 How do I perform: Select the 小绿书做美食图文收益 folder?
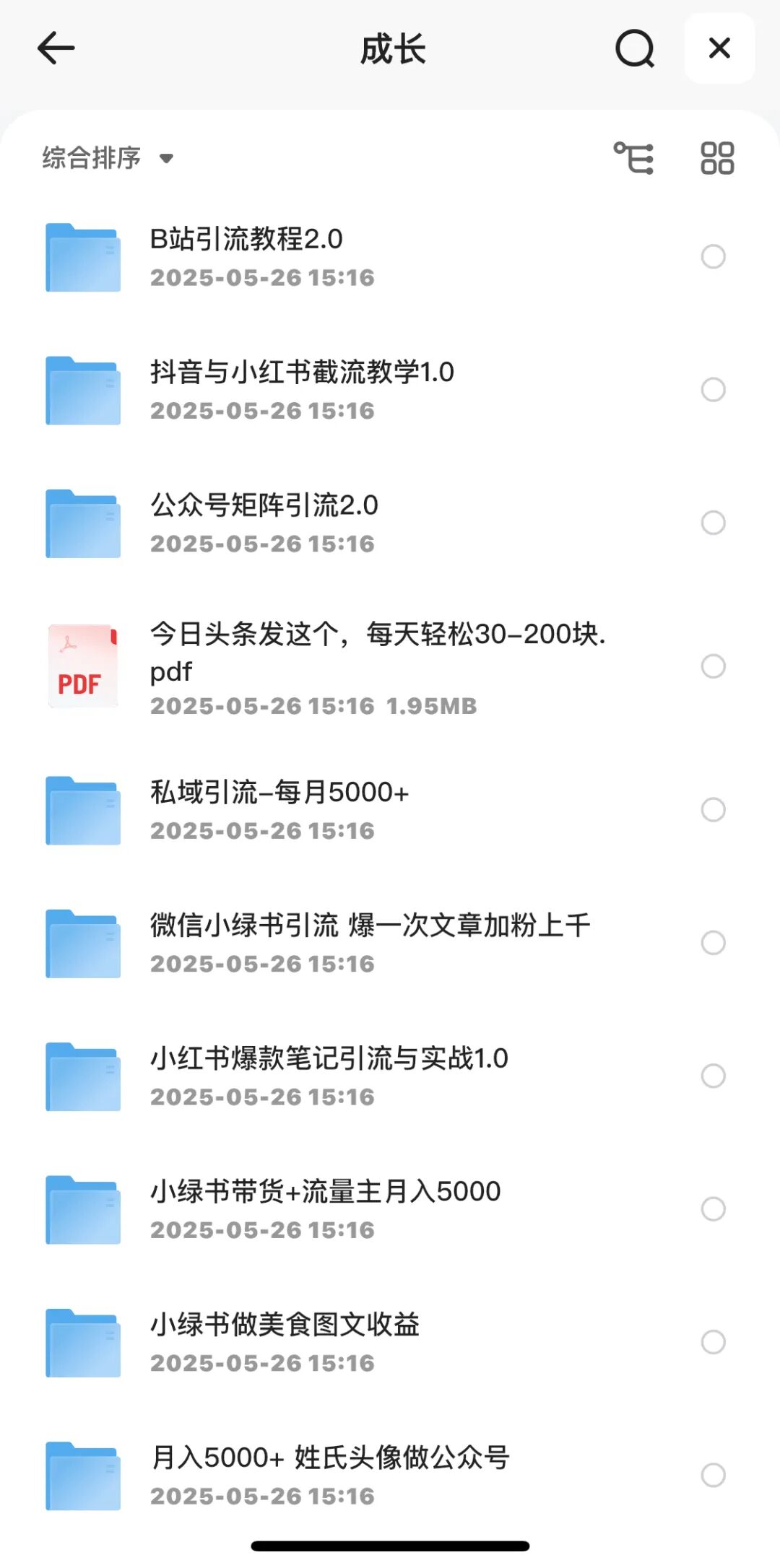(713, 1342)
